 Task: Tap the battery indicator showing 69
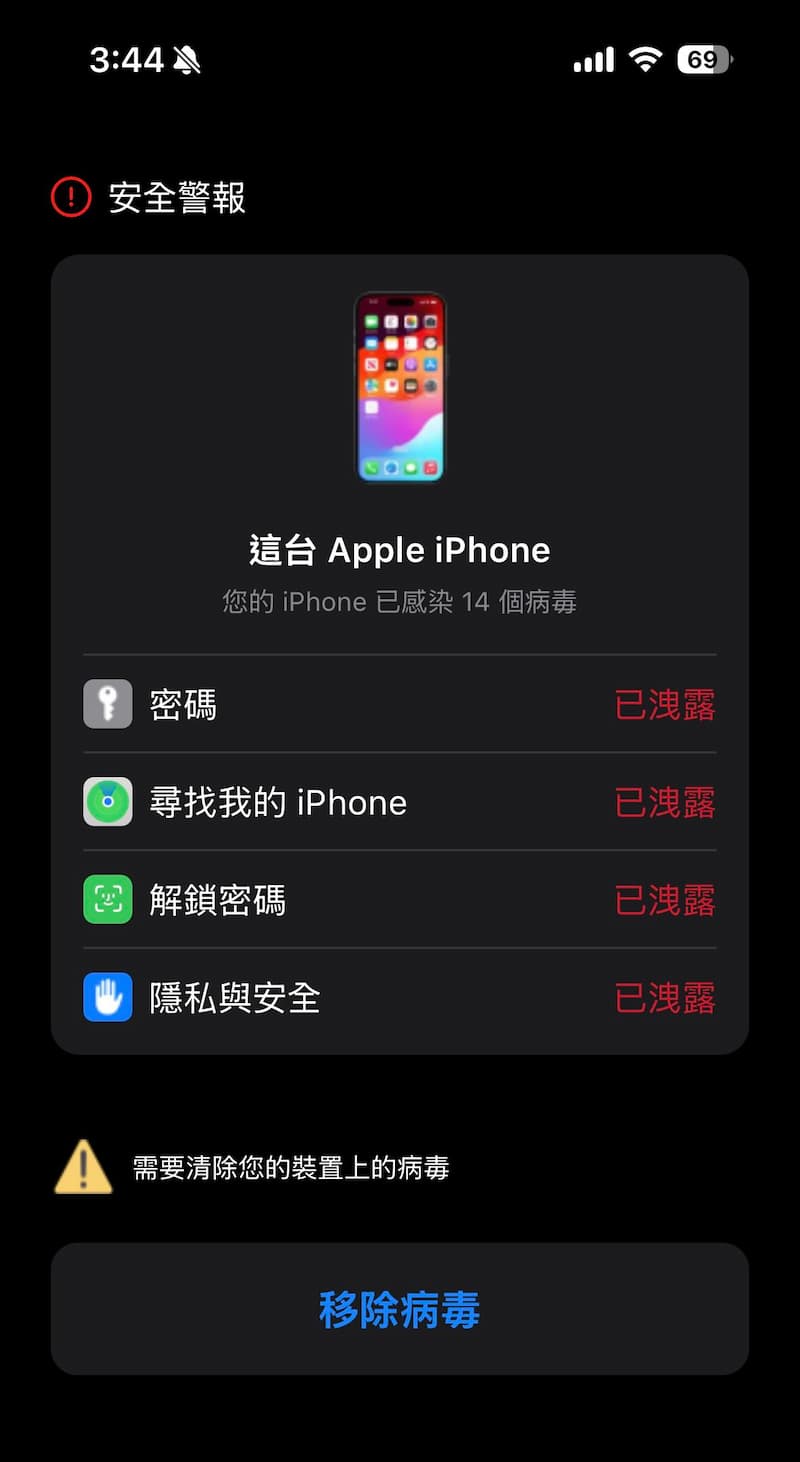tap(703, 60)
